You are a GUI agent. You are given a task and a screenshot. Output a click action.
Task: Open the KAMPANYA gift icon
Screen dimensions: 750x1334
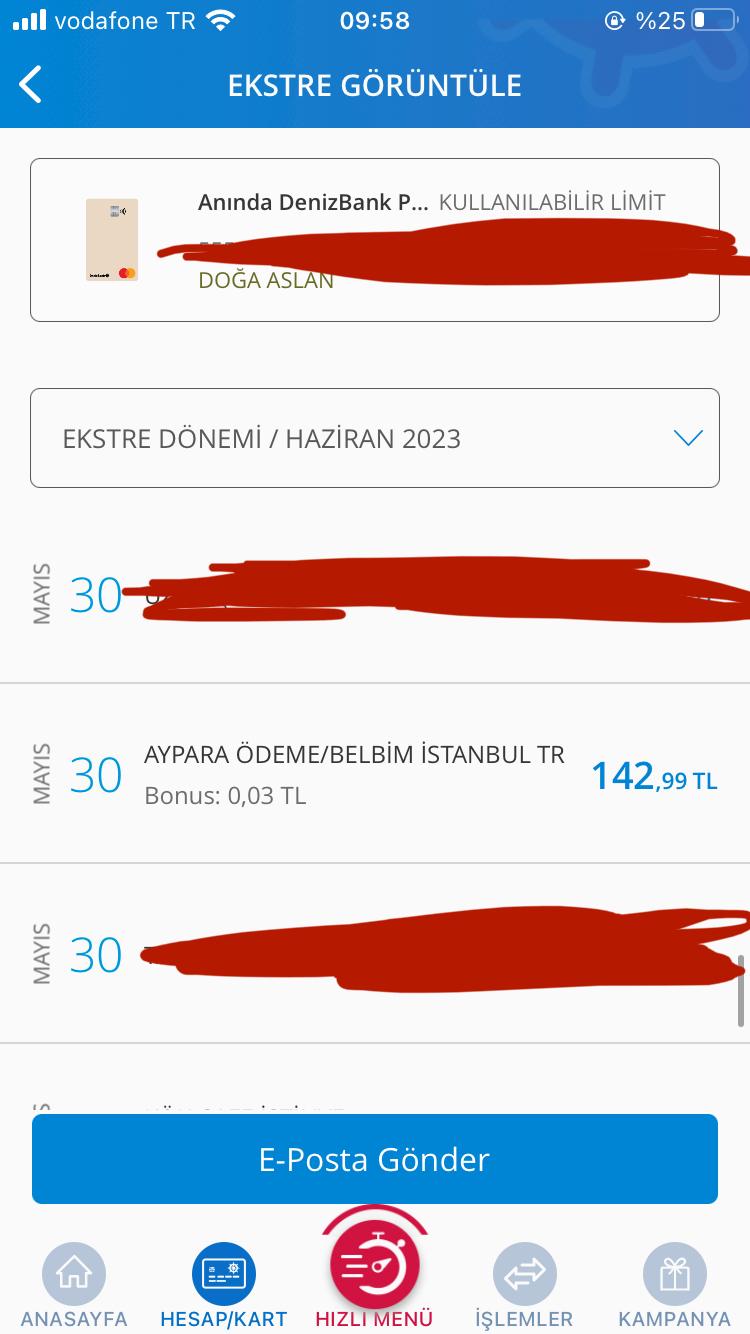click(x=675, y=1272)
